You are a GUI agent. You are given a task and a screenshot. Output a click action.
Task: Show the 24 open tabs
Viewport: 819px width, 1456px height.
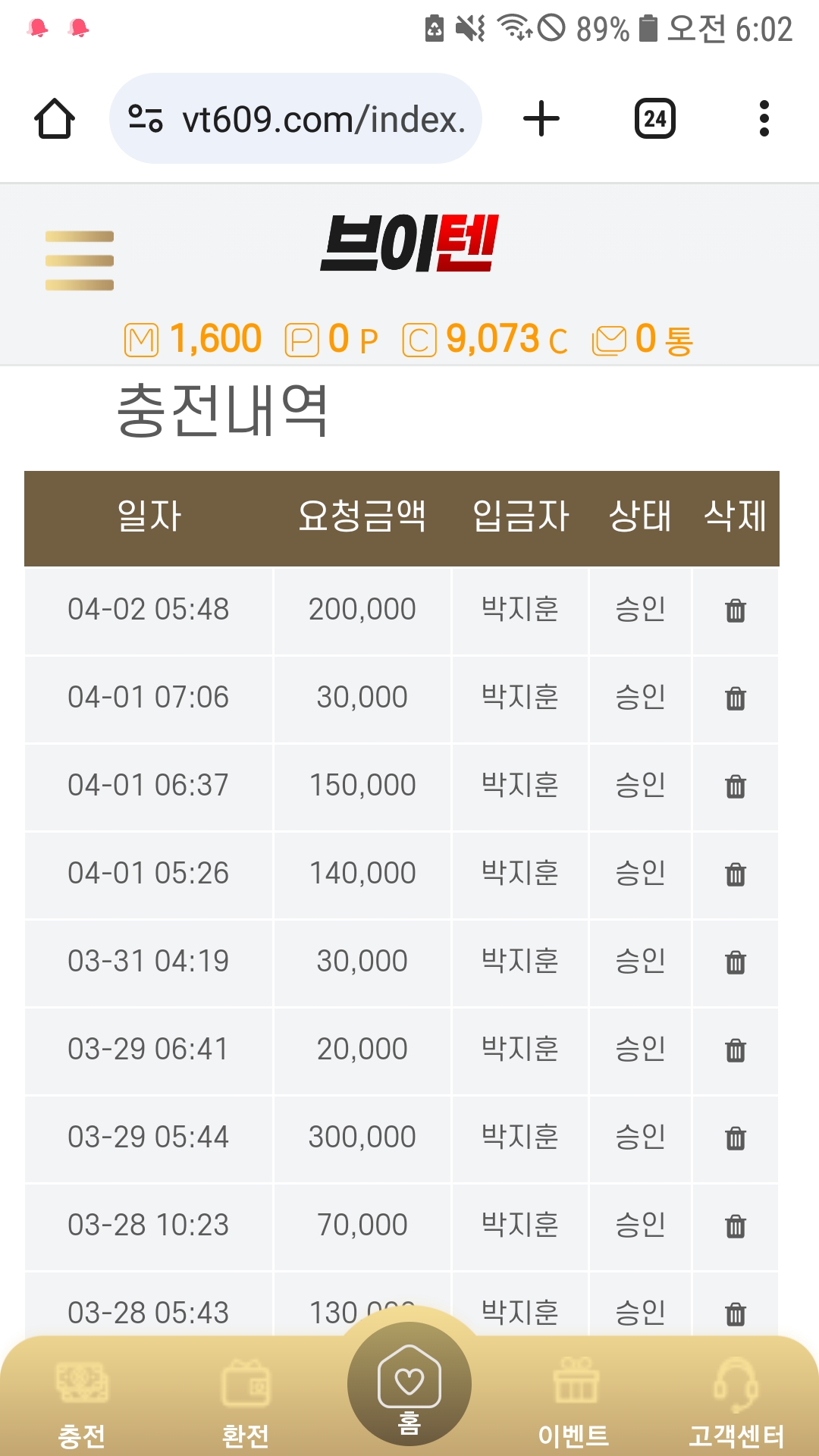[654, 119]
